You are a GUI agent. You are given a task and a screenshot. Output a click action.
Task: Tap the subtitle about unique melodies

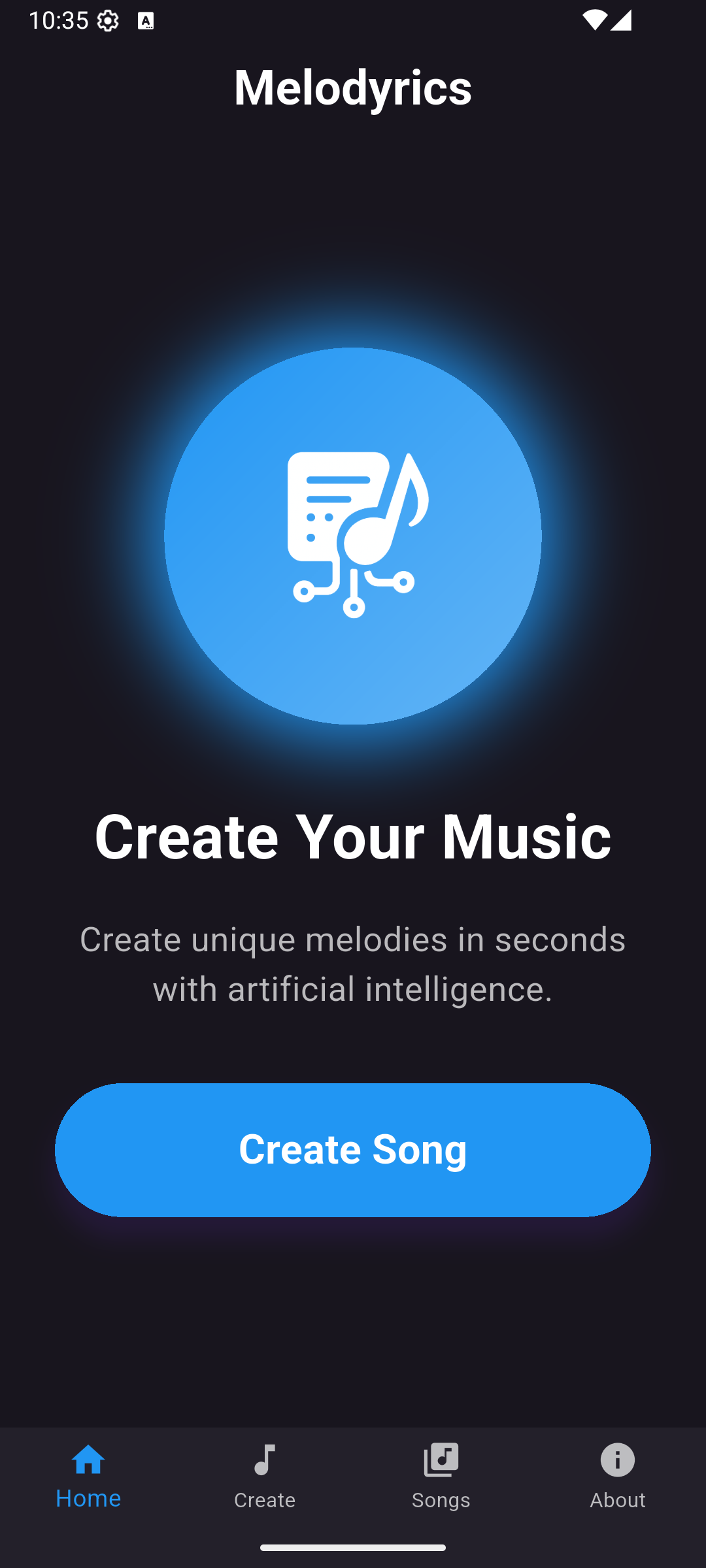tap(353, 964)
